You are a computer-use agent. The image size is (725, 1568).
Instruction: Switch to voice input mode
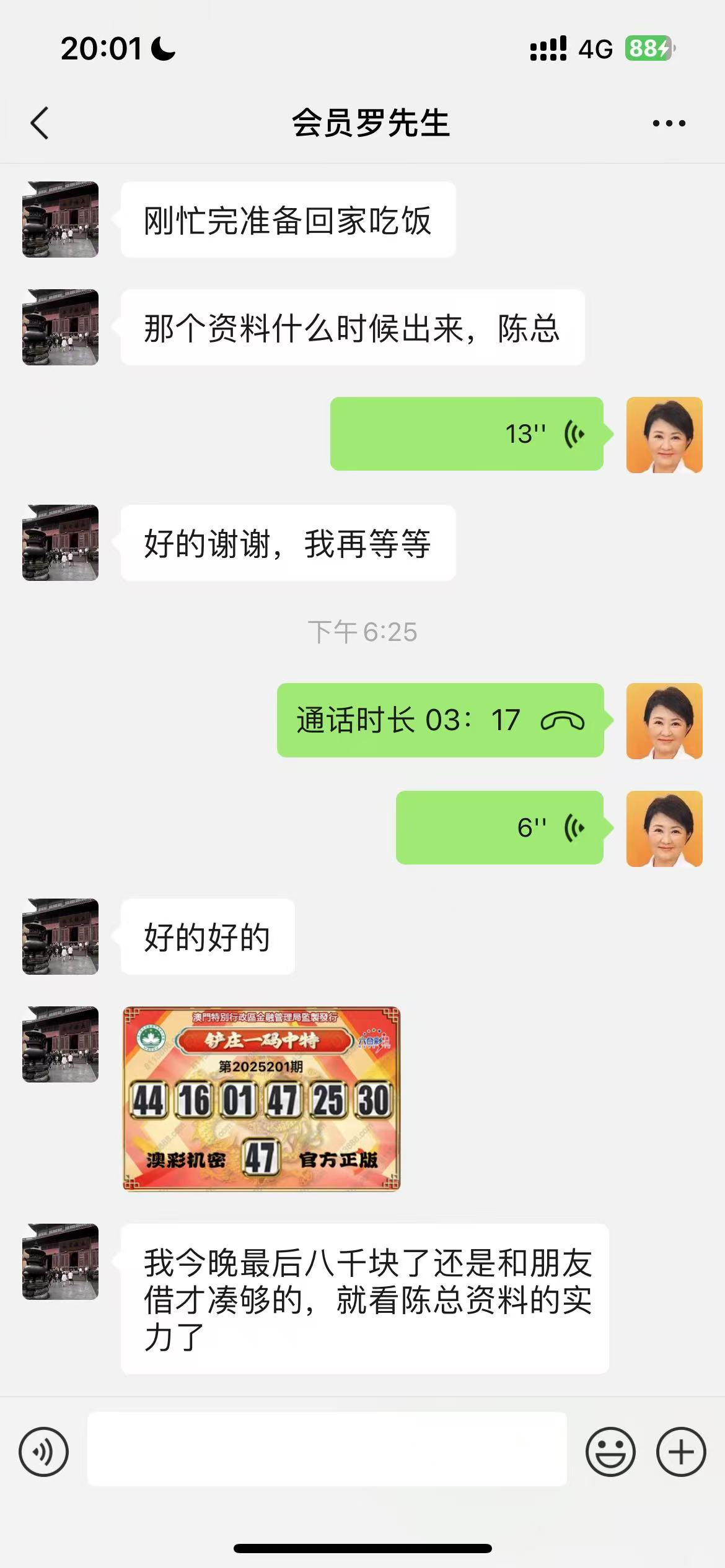coord(43,1452)
